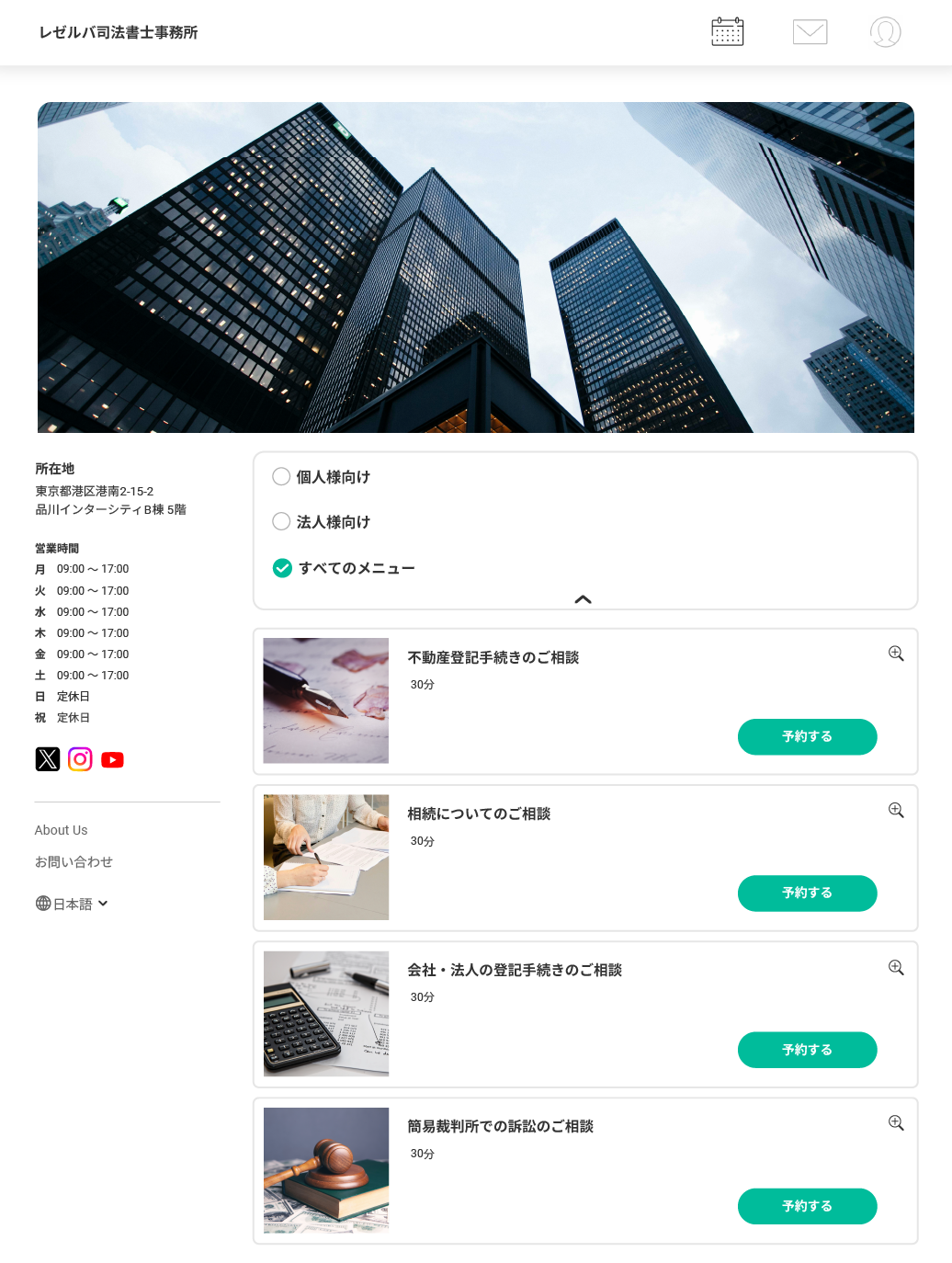Open the calendar icon in the header
This screenshot has width=952, height=1263.
point(727,32)
